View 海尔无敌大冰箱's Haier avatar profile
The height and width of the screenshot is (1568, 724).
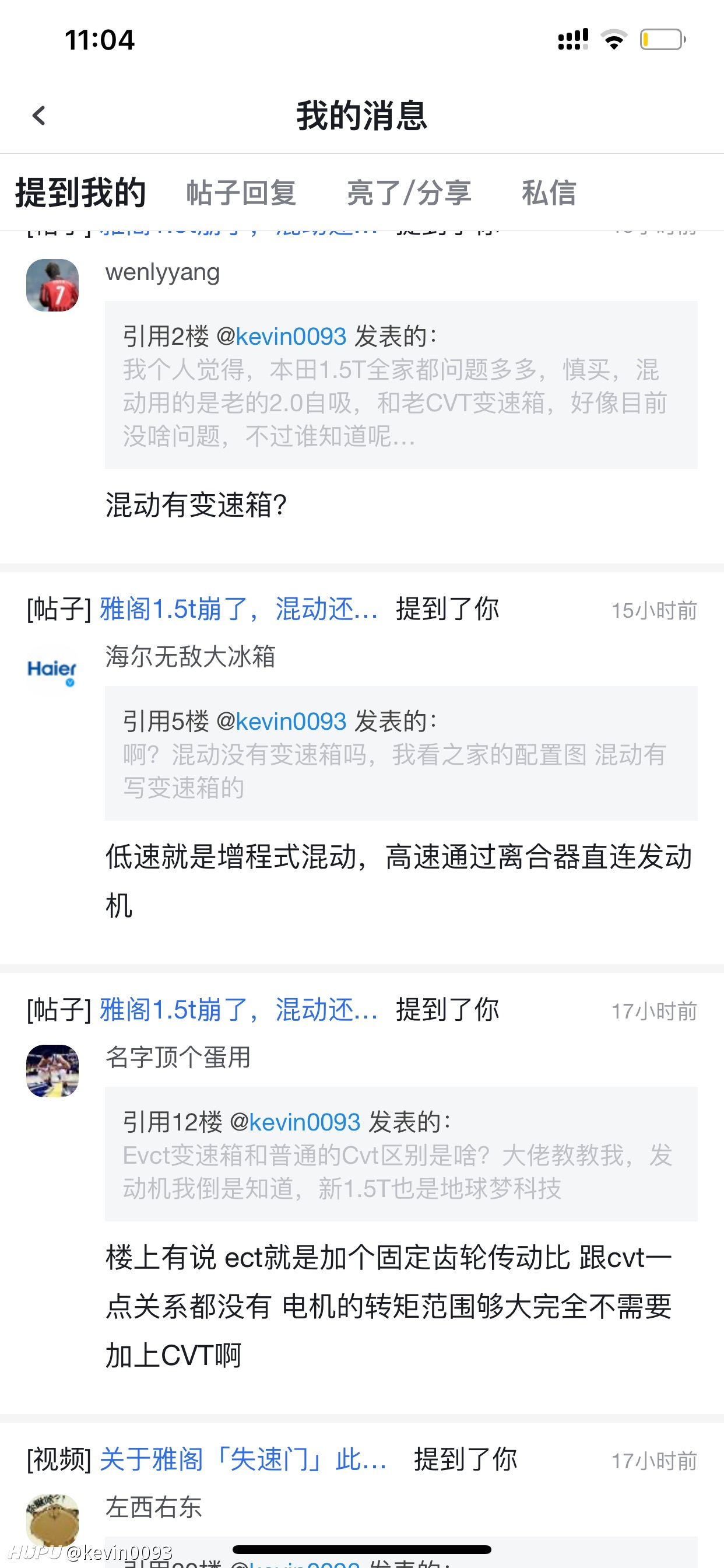52,670
